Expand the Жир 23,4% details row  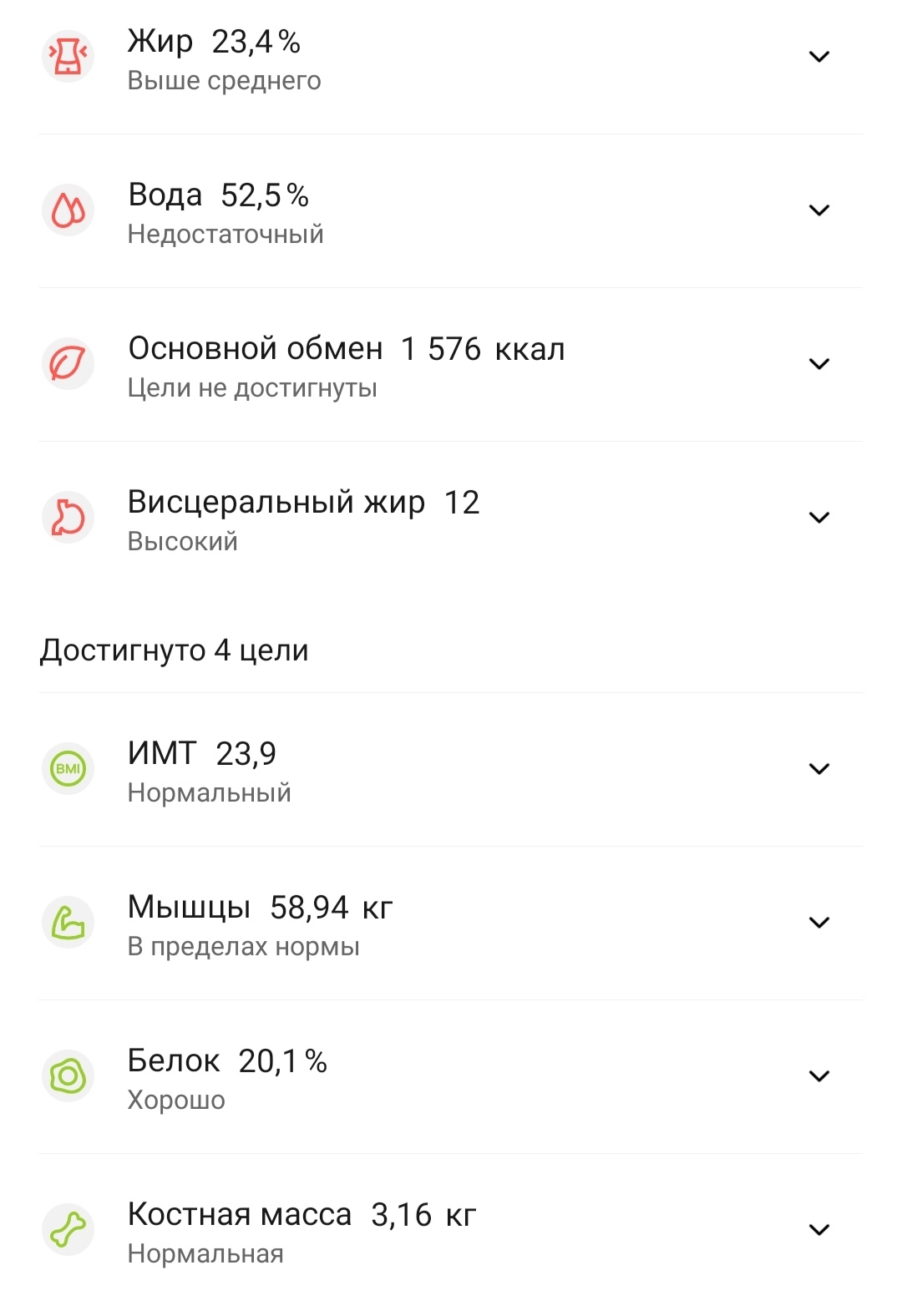pyautogui.click(x=821, y=57)
